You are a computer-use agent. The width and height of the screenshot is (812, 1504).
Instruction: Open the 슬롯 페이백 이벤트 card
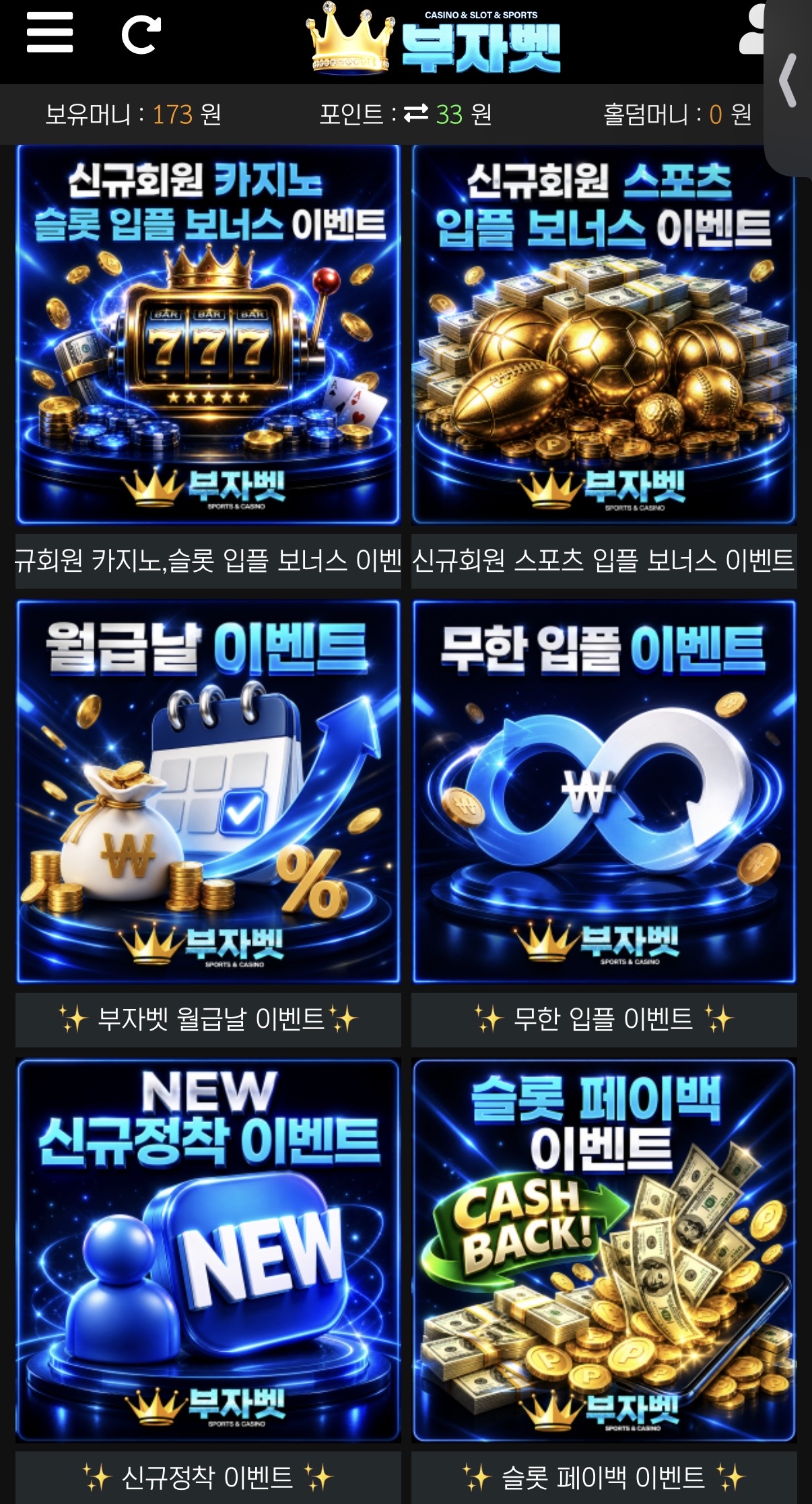(x=604, y=1280)
